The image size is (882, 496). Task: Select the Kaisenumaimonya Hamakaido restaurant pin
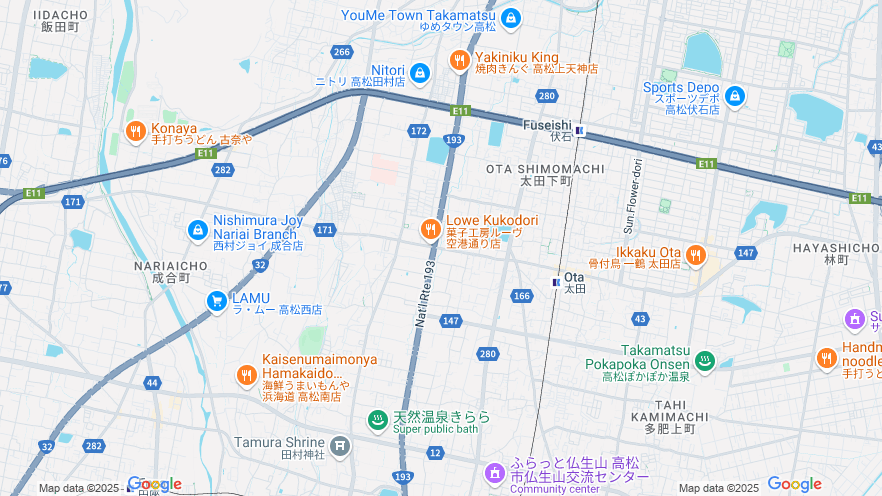246,375
